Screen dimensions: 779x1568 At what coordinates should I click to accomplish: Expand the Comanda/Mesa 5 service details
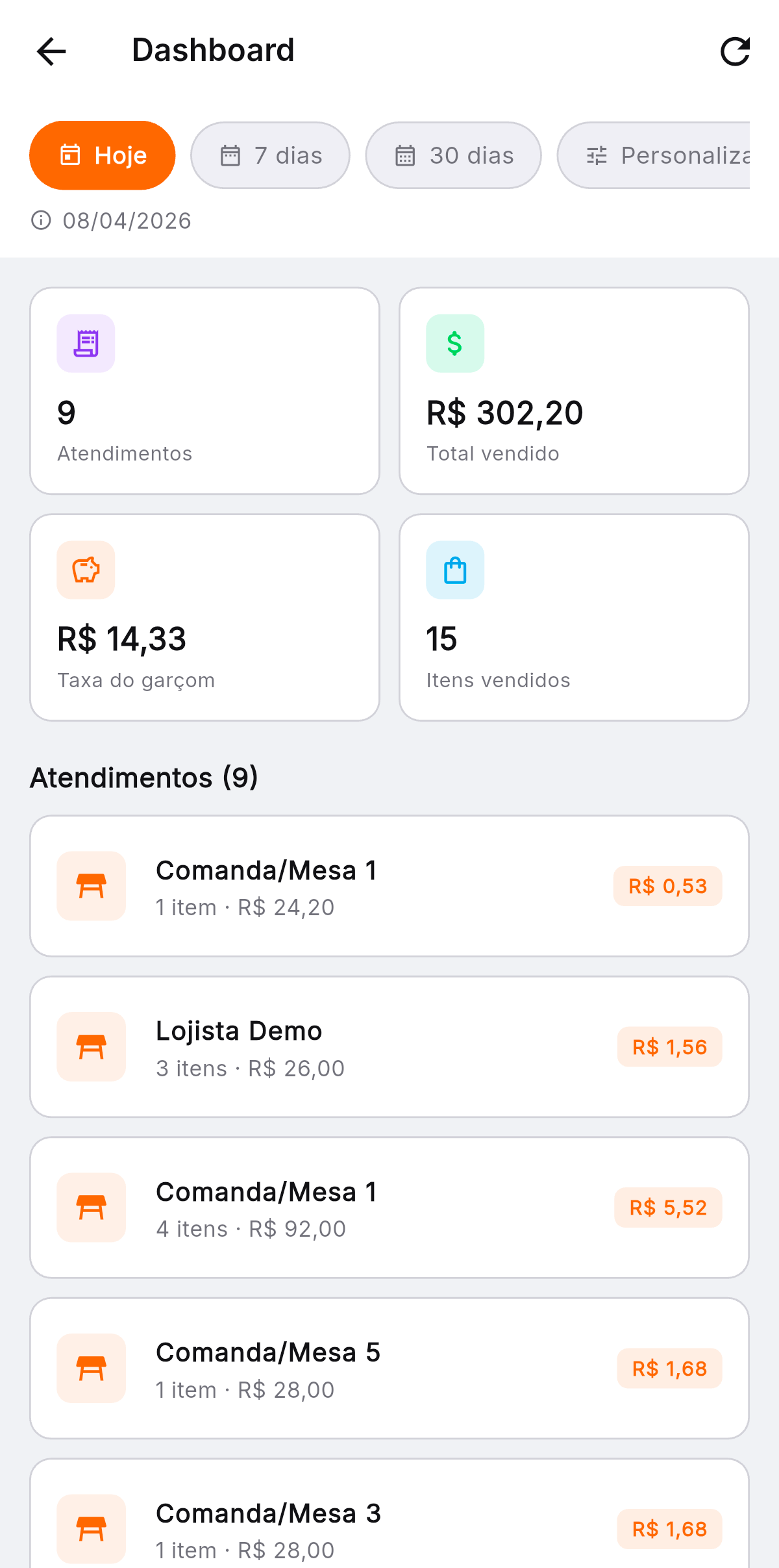[389, 1369]
